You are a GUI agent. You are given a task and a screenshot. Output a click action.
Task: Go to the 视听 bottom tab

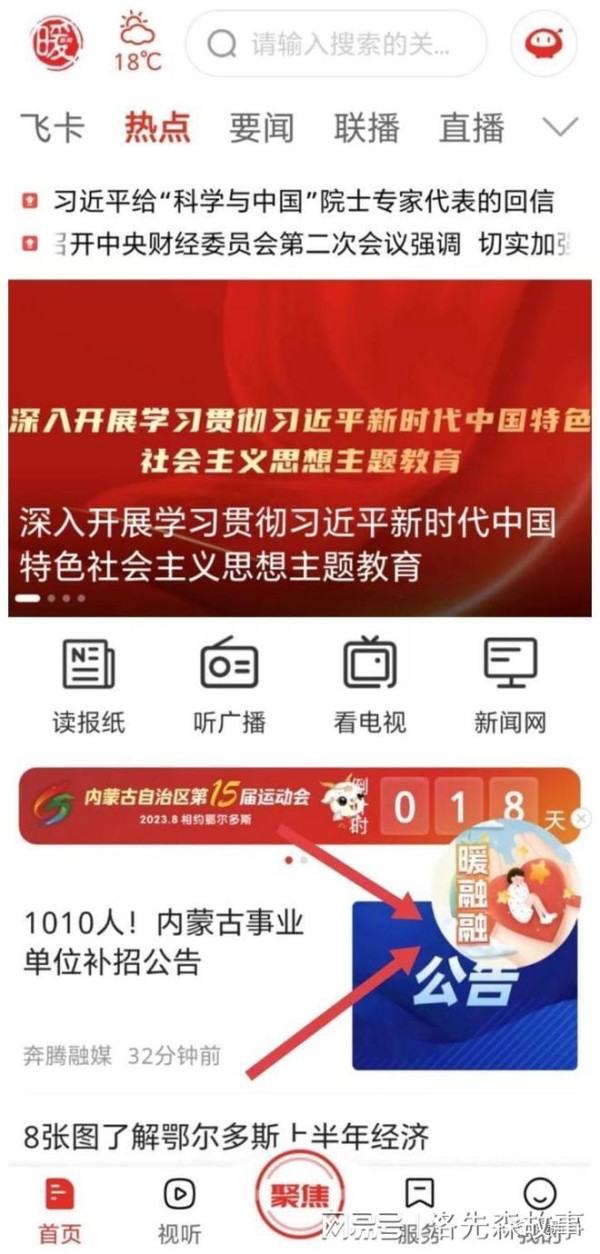[x=179, y=1208]
